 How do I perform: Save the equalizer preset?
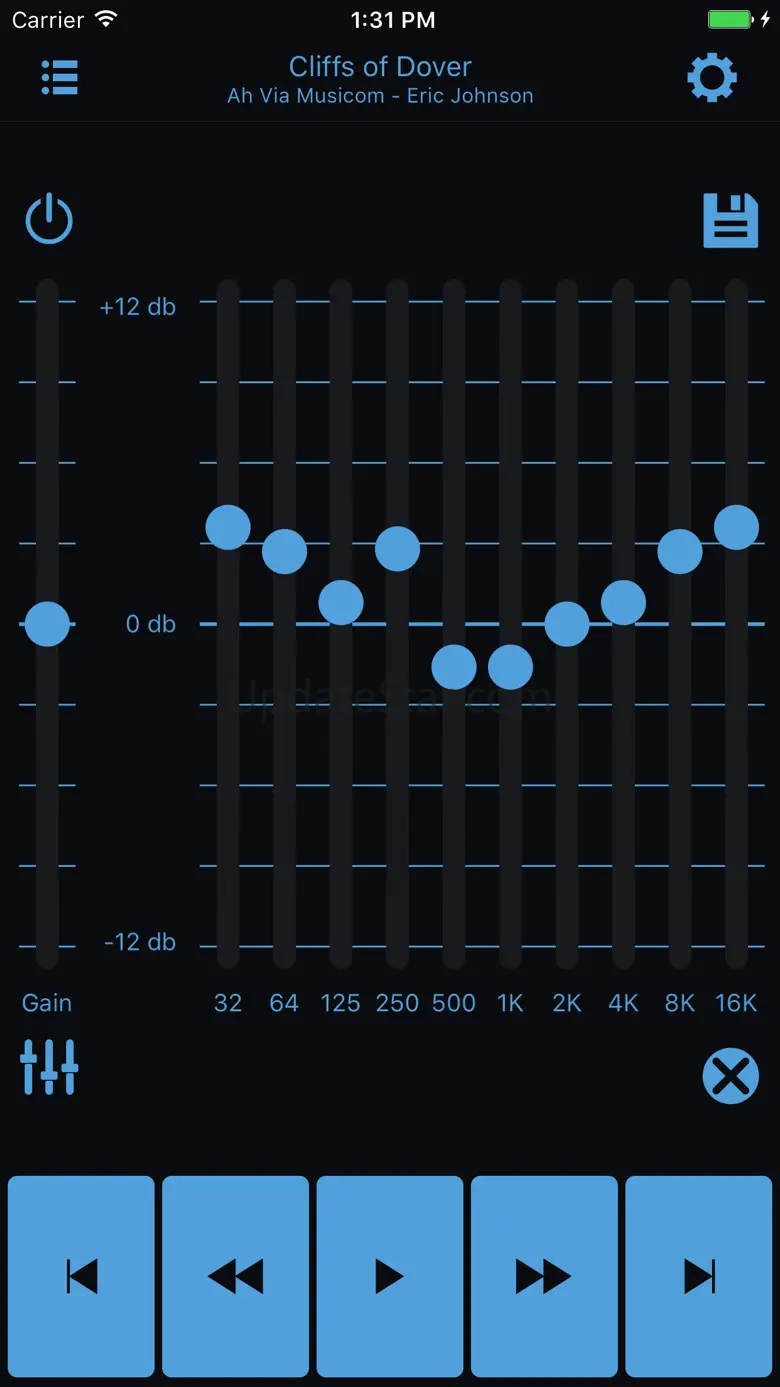click(731, 220)
